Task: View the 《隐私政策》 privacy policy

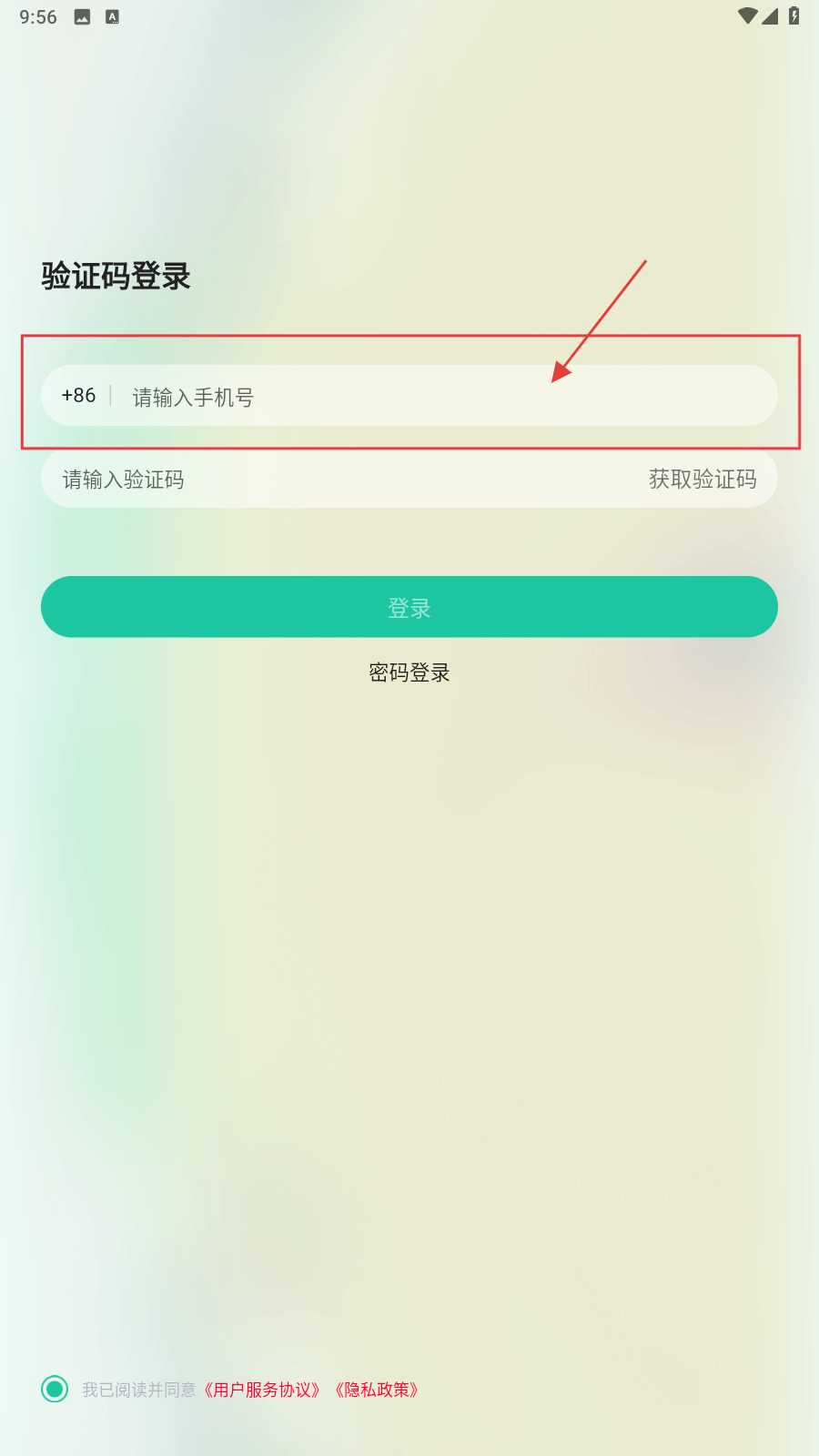Action: [x=377, y=1390]
